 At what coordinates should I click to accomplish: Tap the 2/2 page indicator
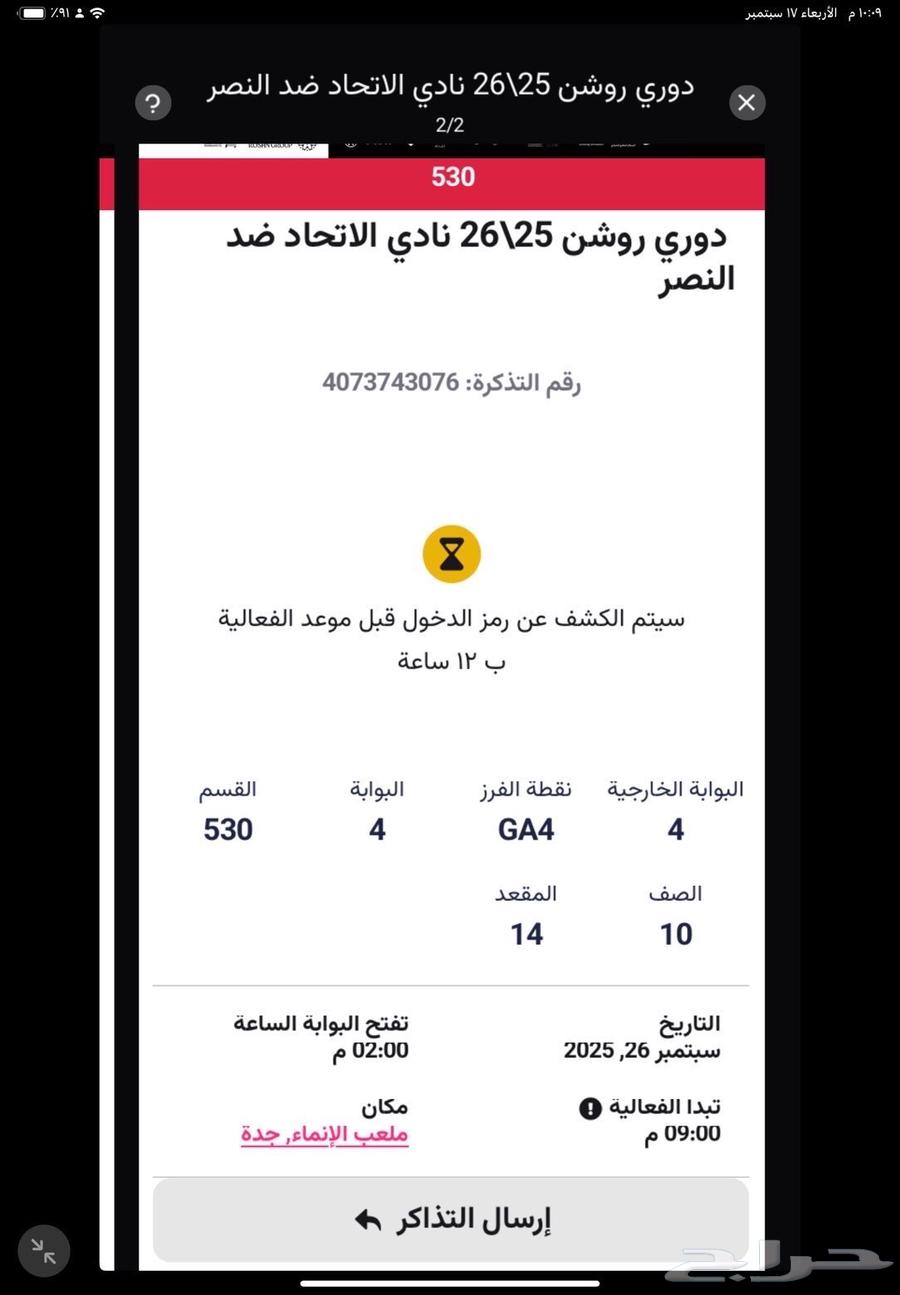pyautogui.click(x=450, y=124)
